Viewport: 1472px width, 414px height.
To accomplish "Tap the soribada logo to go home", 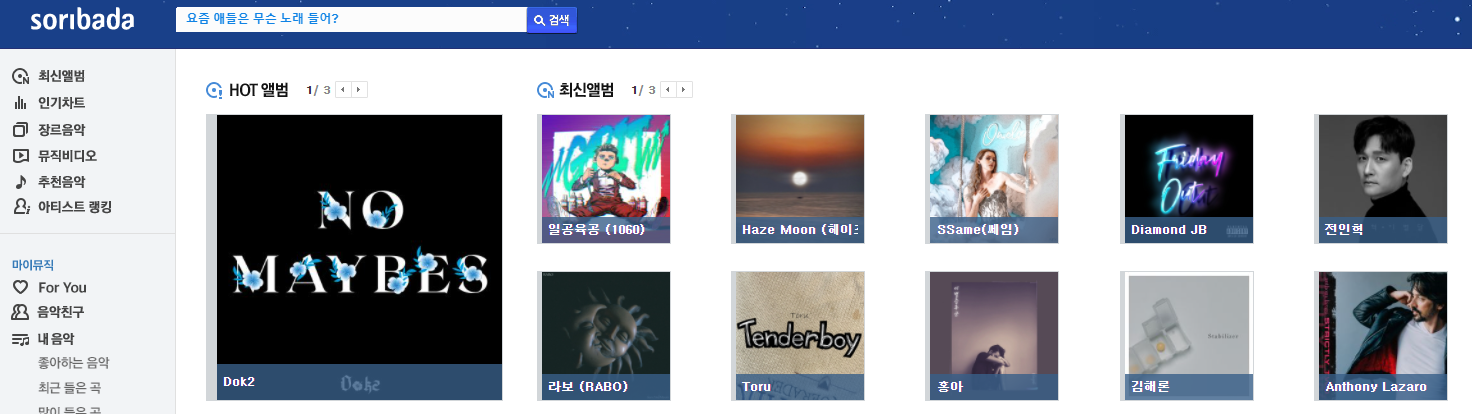I will point(82,20).
